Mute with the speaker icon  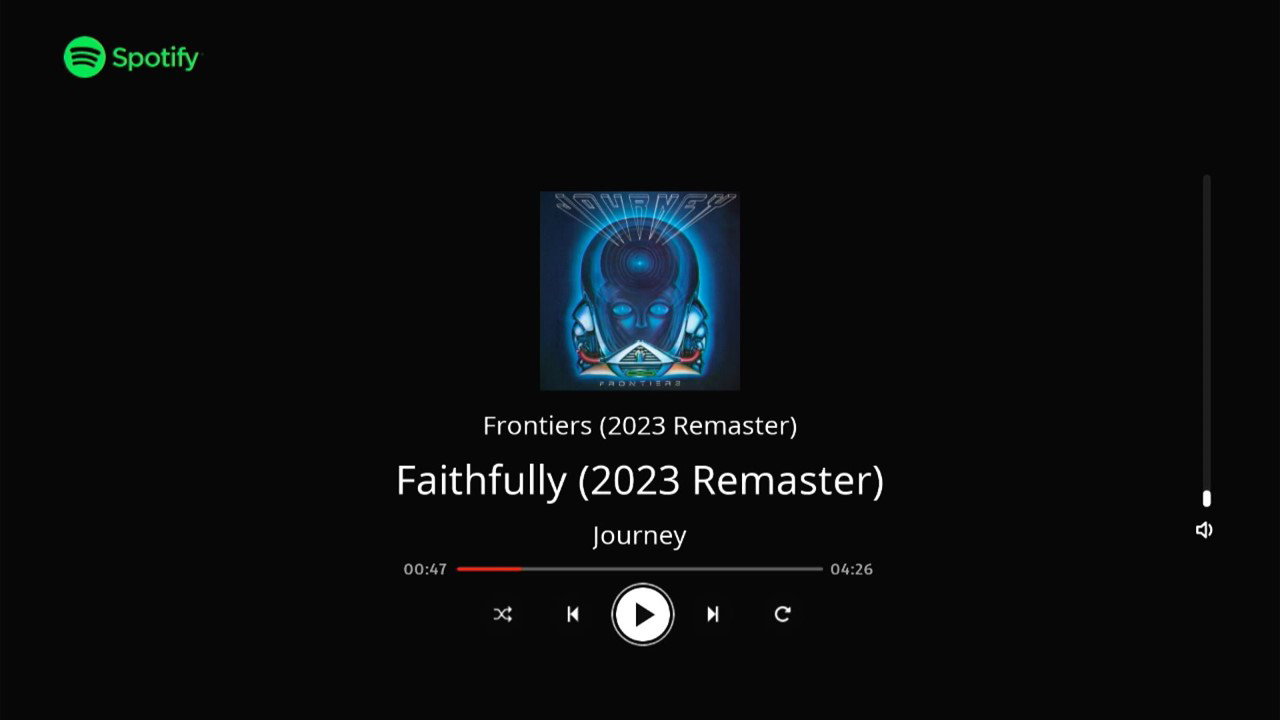[x=1205, y=530]
